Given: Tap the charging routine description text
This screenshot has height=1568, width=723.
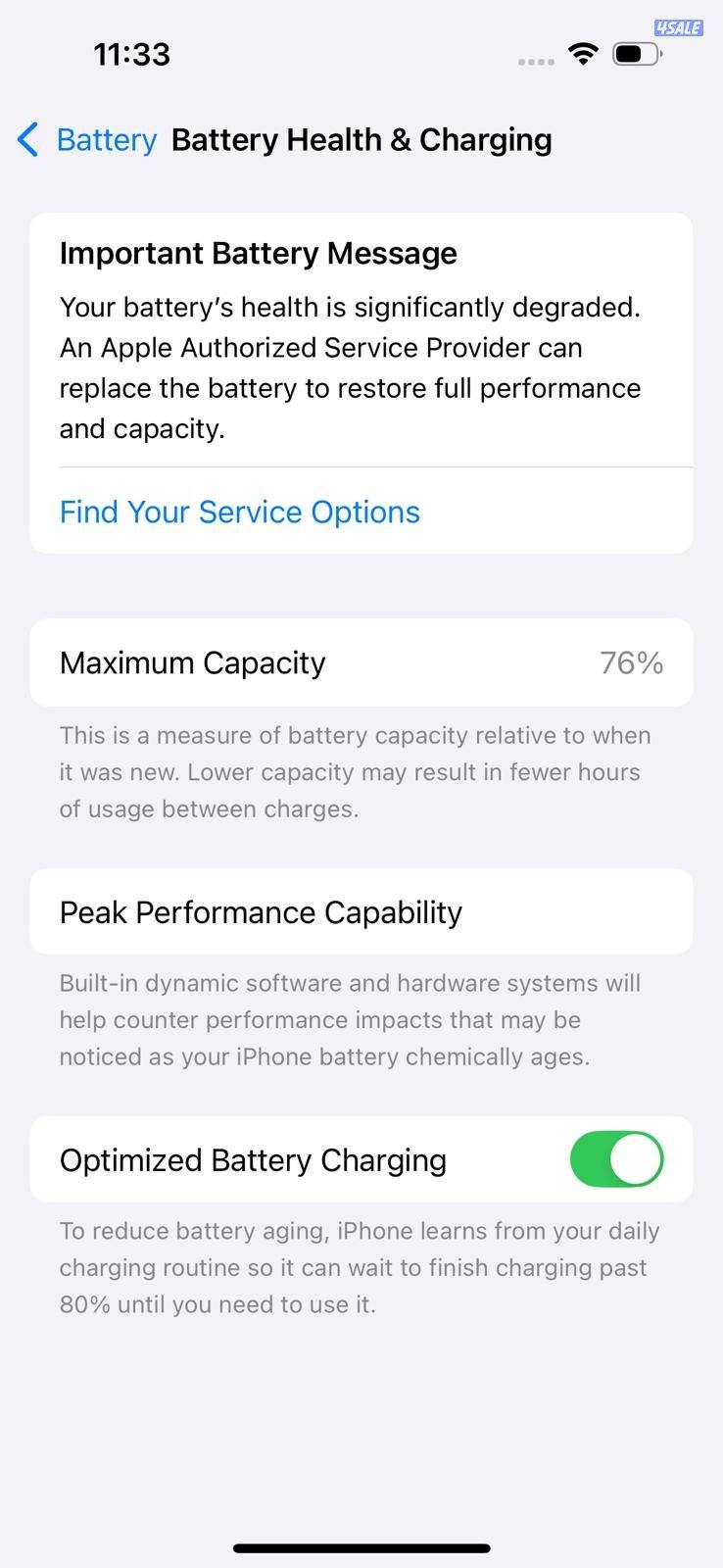Looking at the screenshot, I should coord(360,1266).
